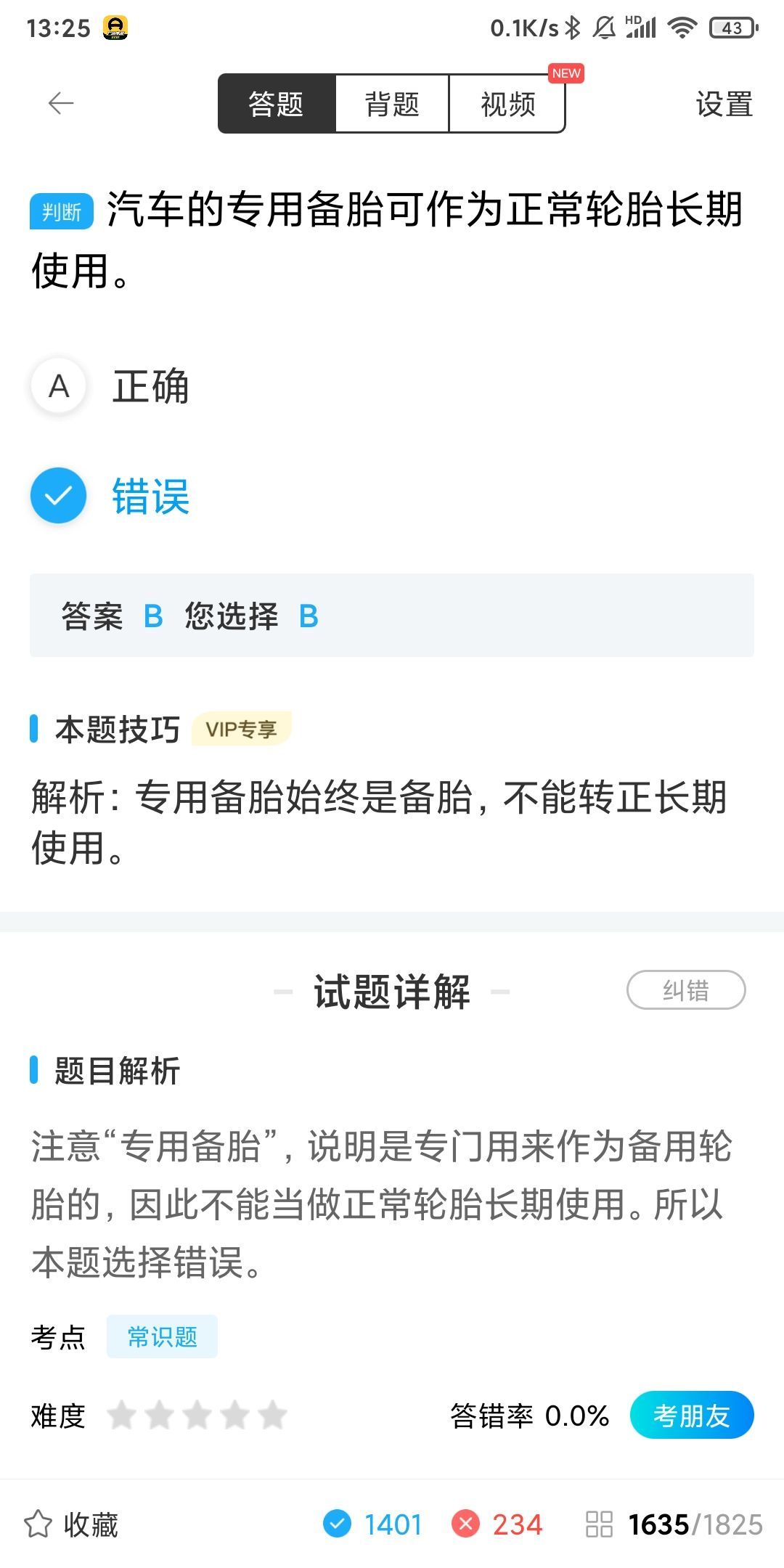View the 234 wrong answers count
The width and height of the screenshot is (784, 1568).
pos(497,1524)
